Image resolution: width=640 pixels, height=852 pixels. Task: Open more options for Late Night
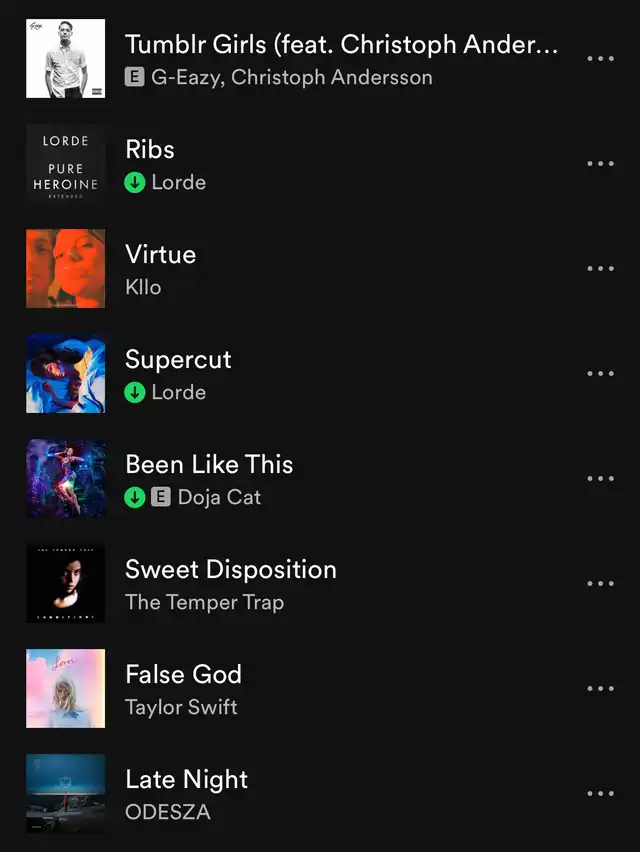(600, 794)
